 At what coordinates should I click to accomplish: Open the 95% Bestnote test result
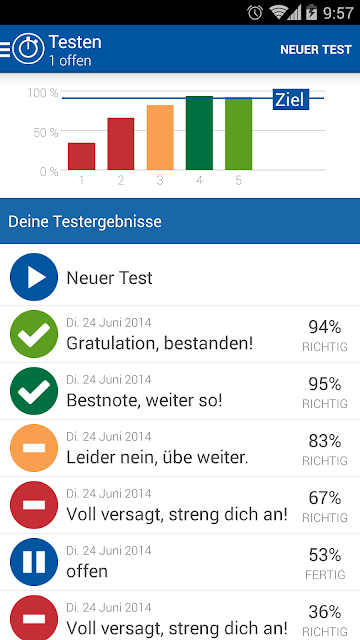coord(180,391)
